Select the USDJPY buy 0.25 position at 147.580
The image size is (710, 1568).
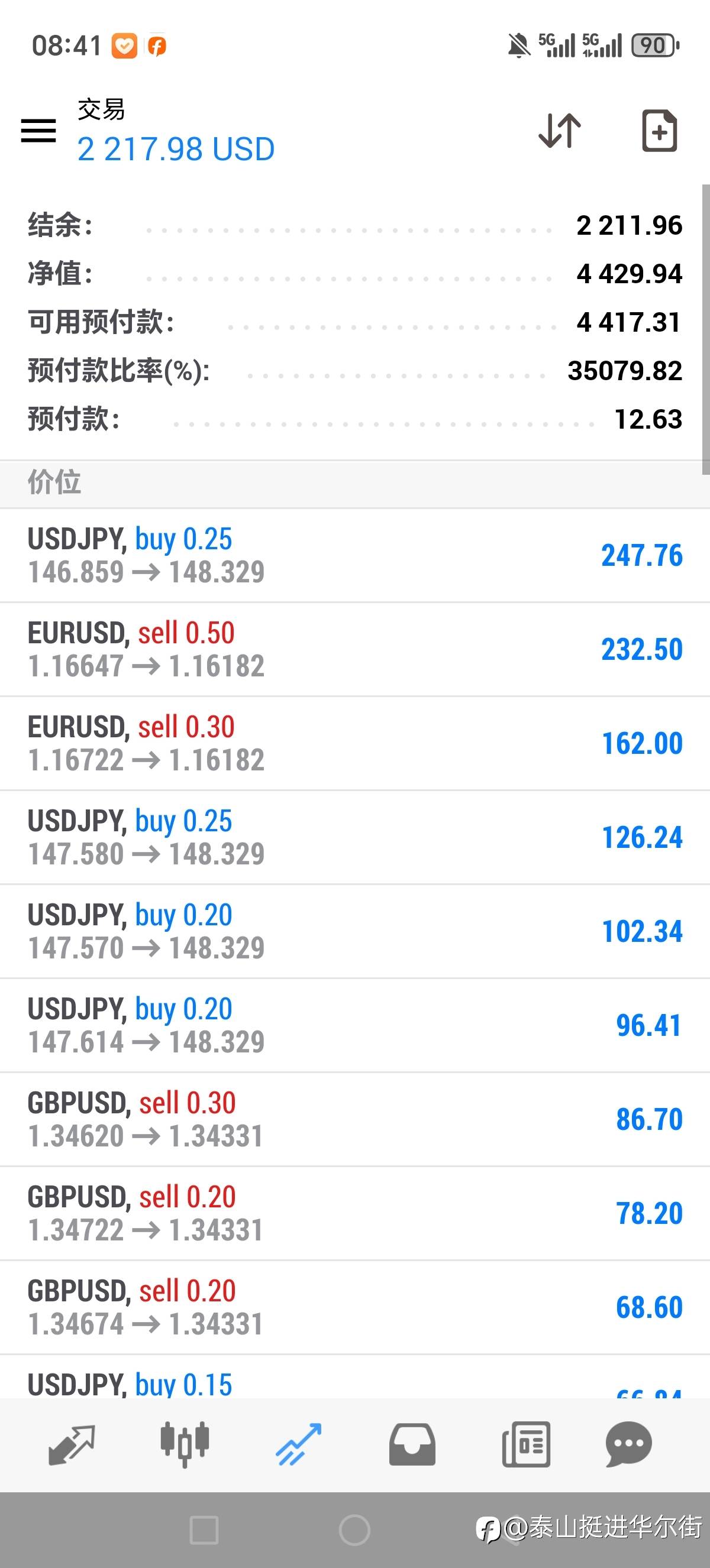(x=355, y=838)
